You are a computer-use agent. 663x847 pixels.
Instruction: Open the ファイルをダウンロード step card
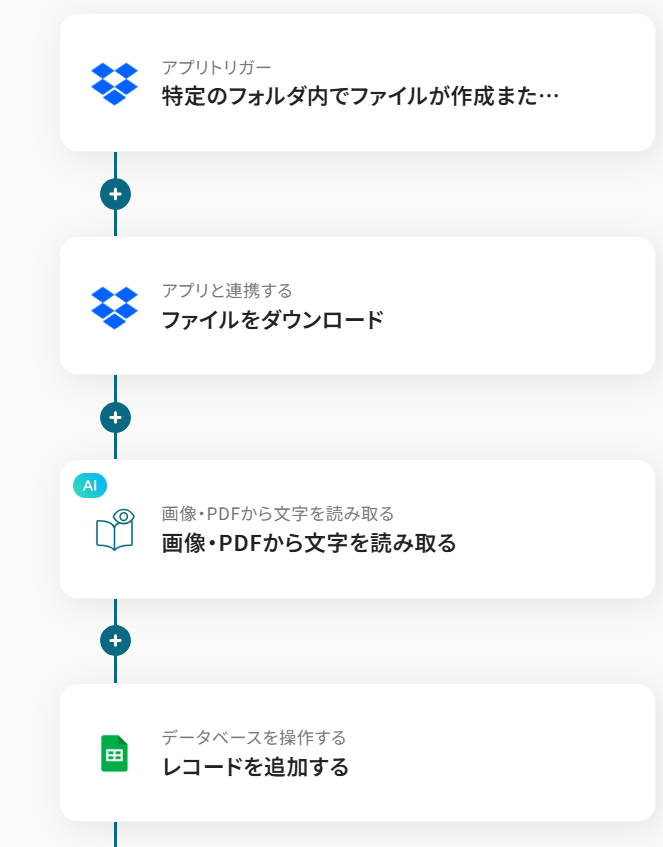click(357, 306)
